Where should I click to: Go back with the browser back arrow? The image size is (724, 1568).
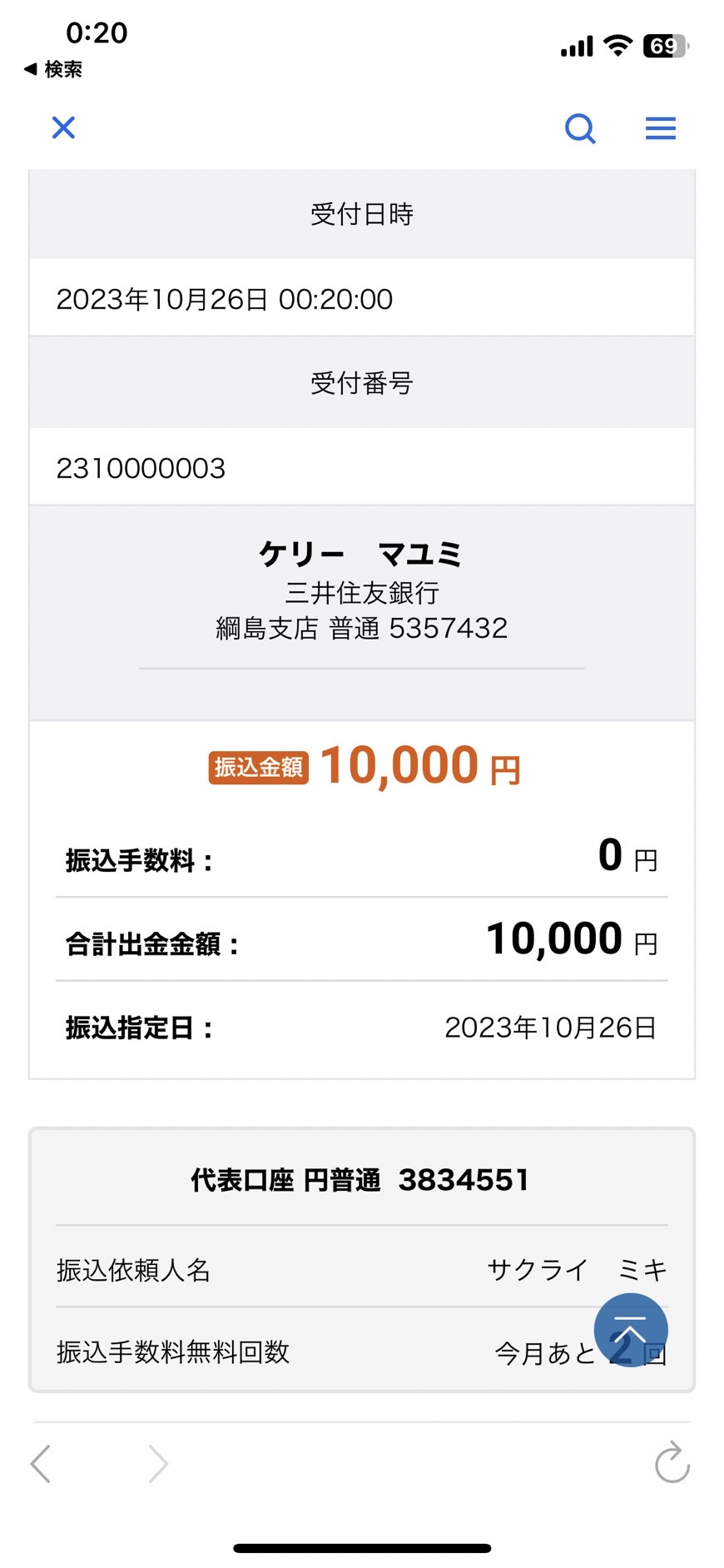point(41,1463)
